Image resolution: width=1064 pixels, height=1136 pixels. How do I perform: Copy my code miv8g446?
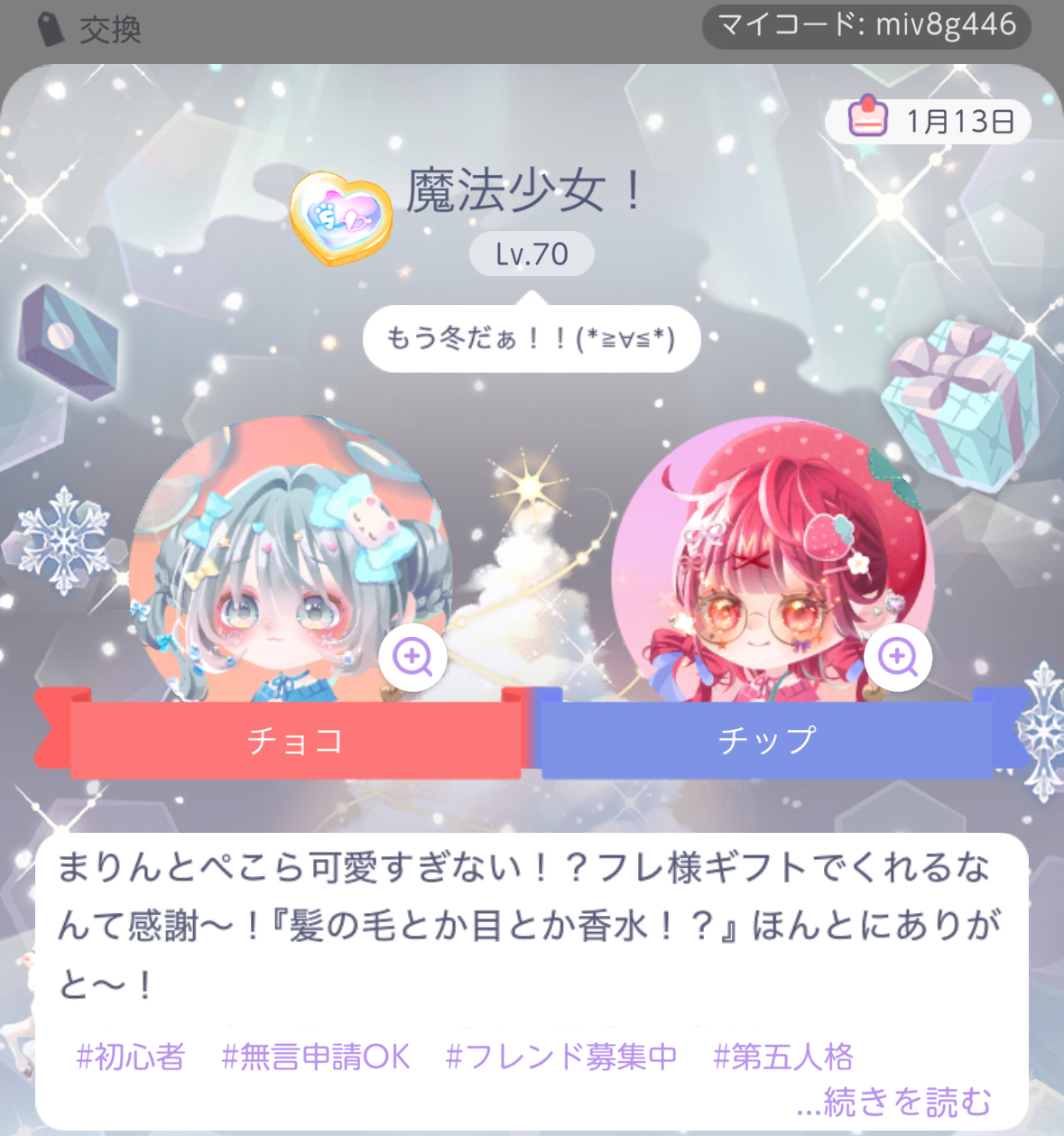coord(866,25)
